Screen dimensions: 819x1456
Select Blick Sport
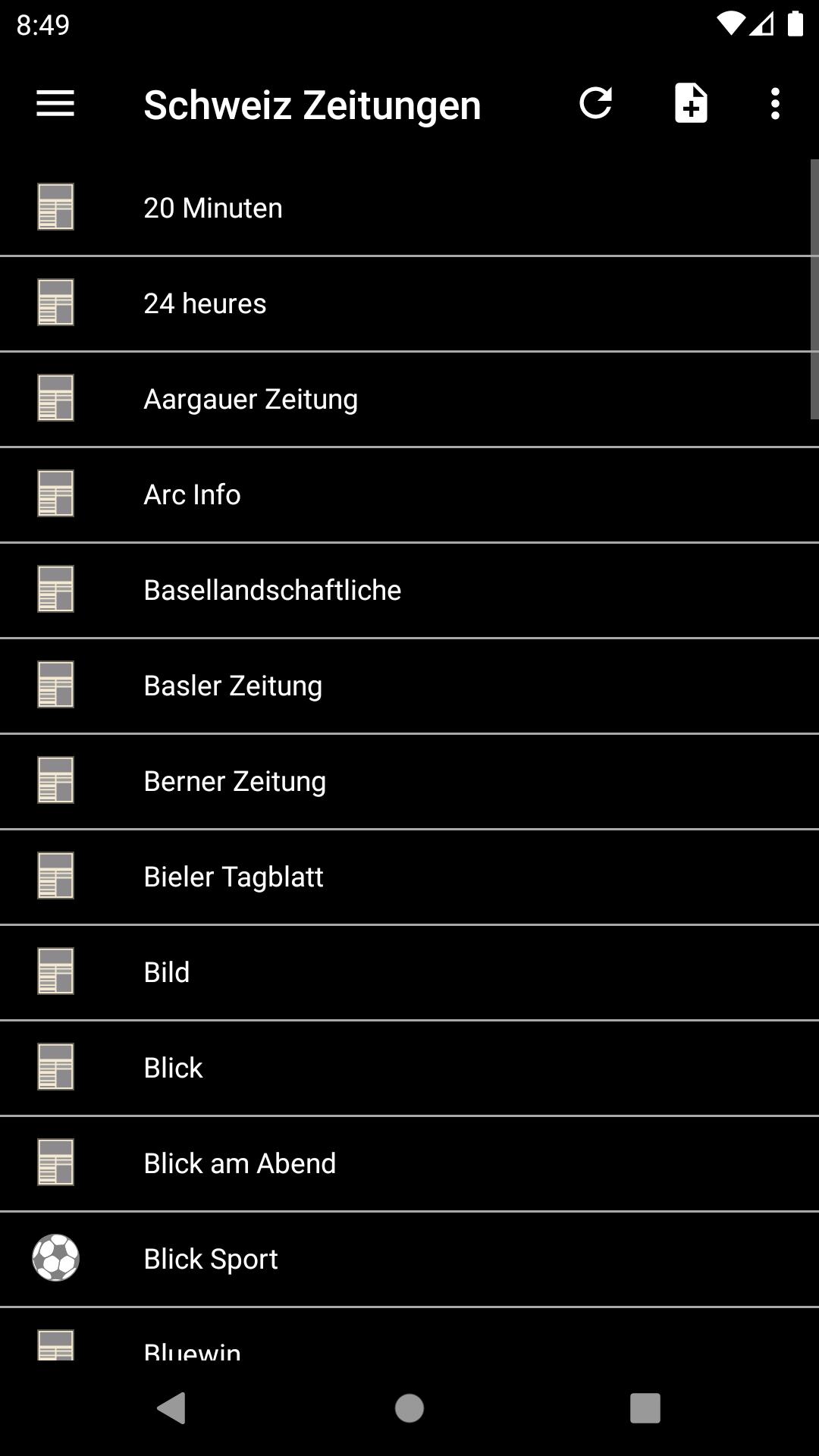point(409,1259)
